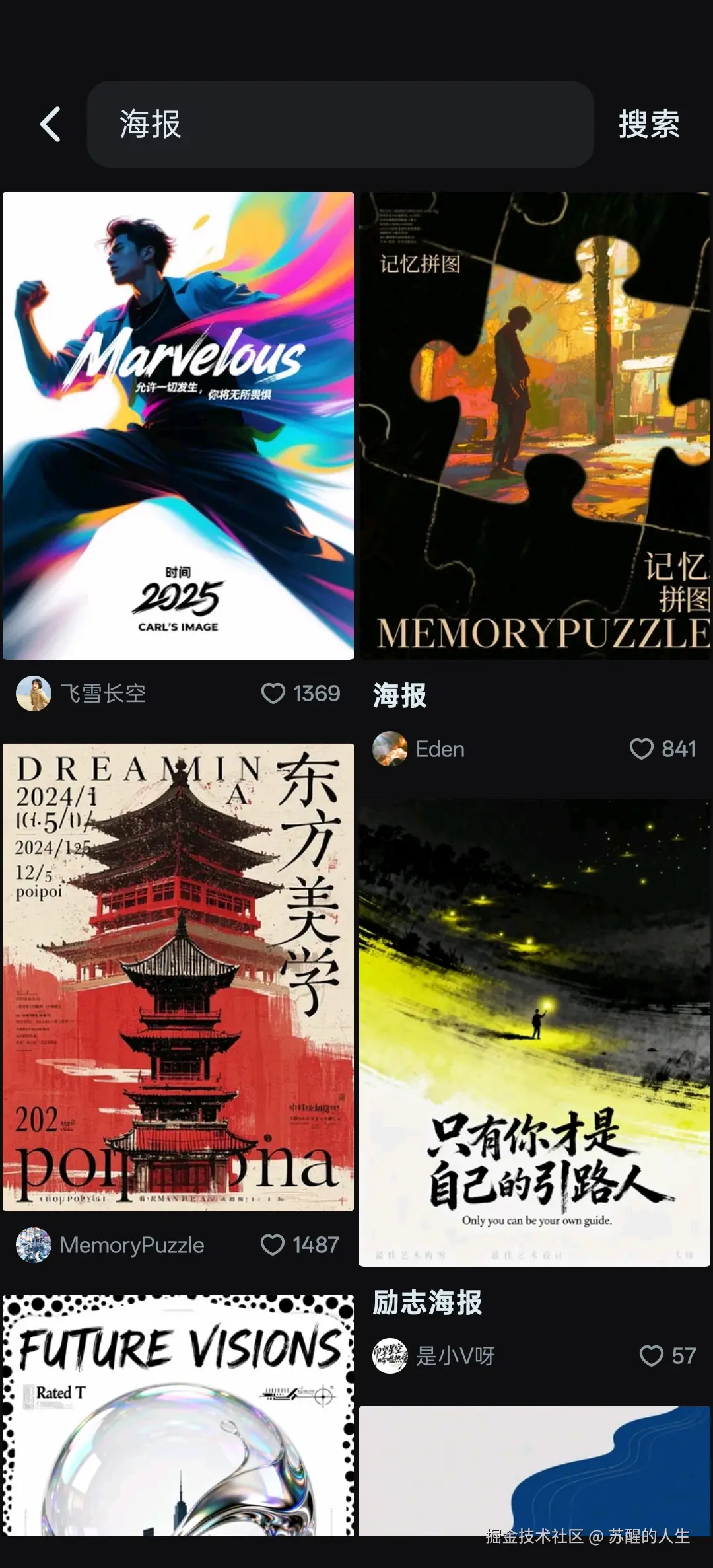713x1568 pixels.
Task: Open the 只有你才是自己的引路人 poster
Action: tap(534, 1032)
